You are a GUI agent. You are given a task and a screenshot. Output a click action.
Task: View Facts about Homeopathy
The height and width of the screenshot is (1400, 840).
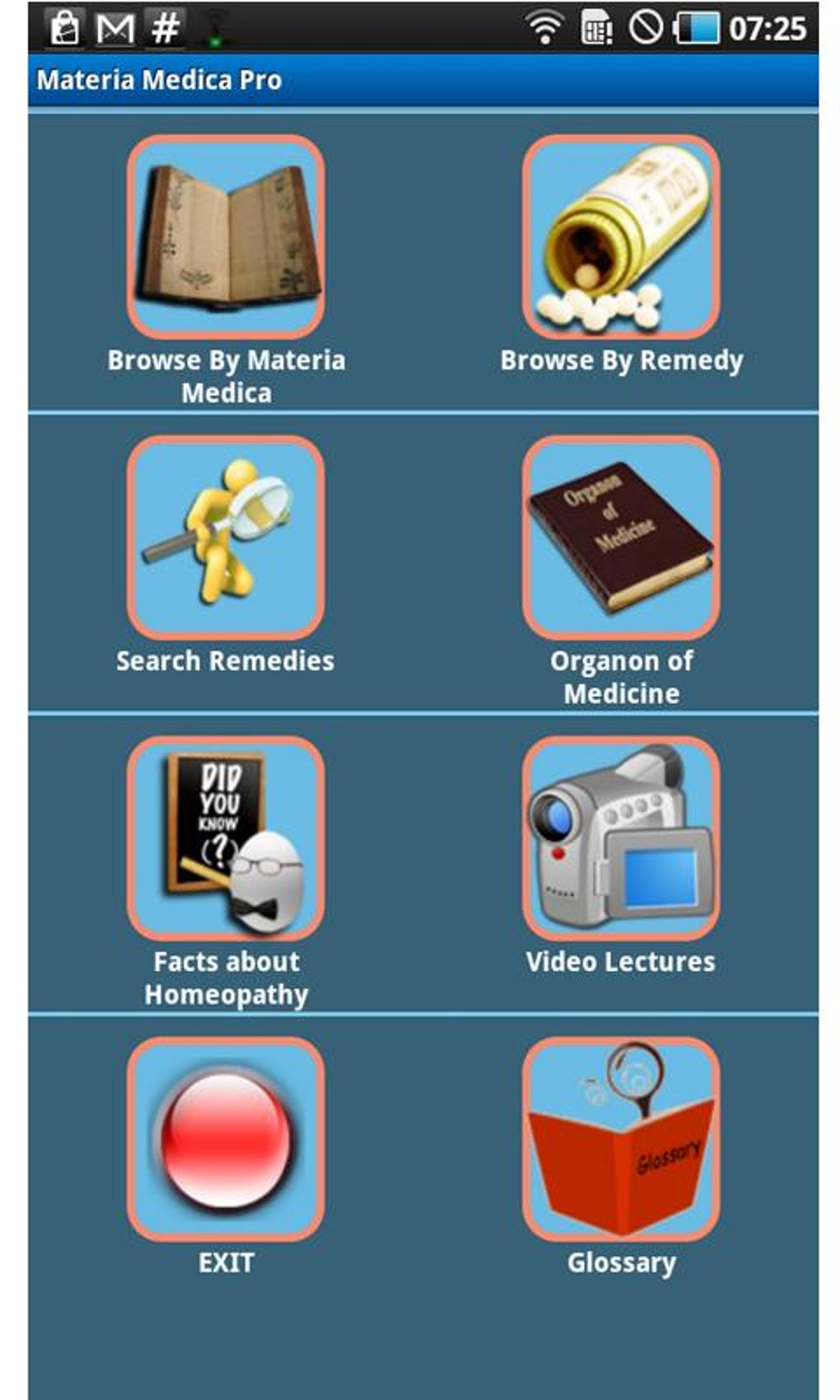226,838
